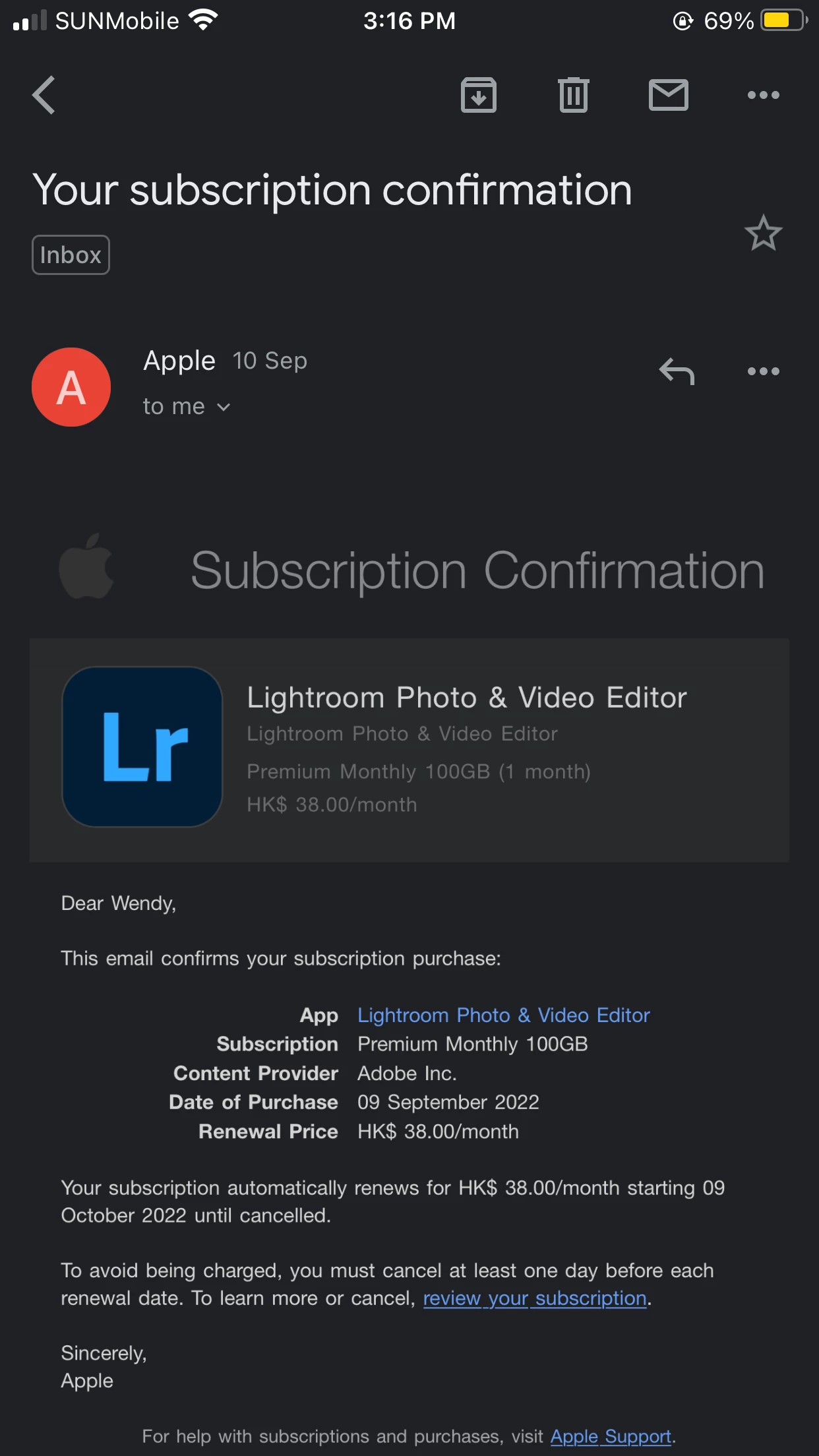This screenshot has height=1456, width=819.
Task: Reply to Apple's message
Action: pos(677,371)
